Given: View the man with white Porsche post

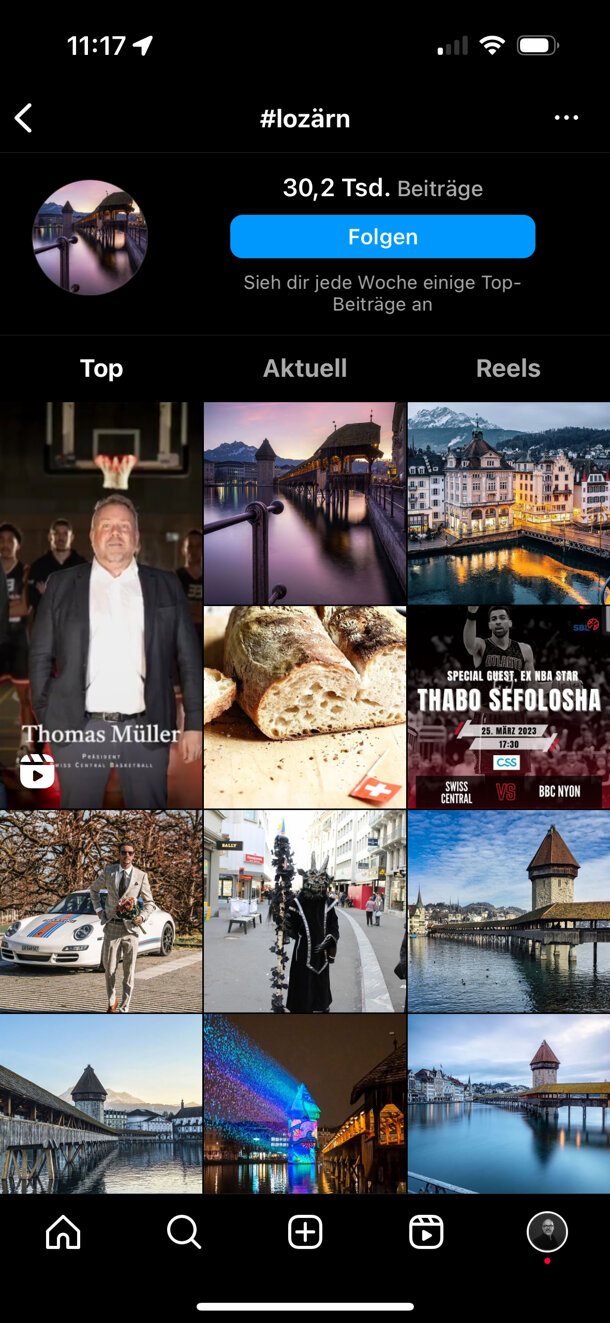Looking at the screenshot, I should pyautogui.click(x=101, y=911).
